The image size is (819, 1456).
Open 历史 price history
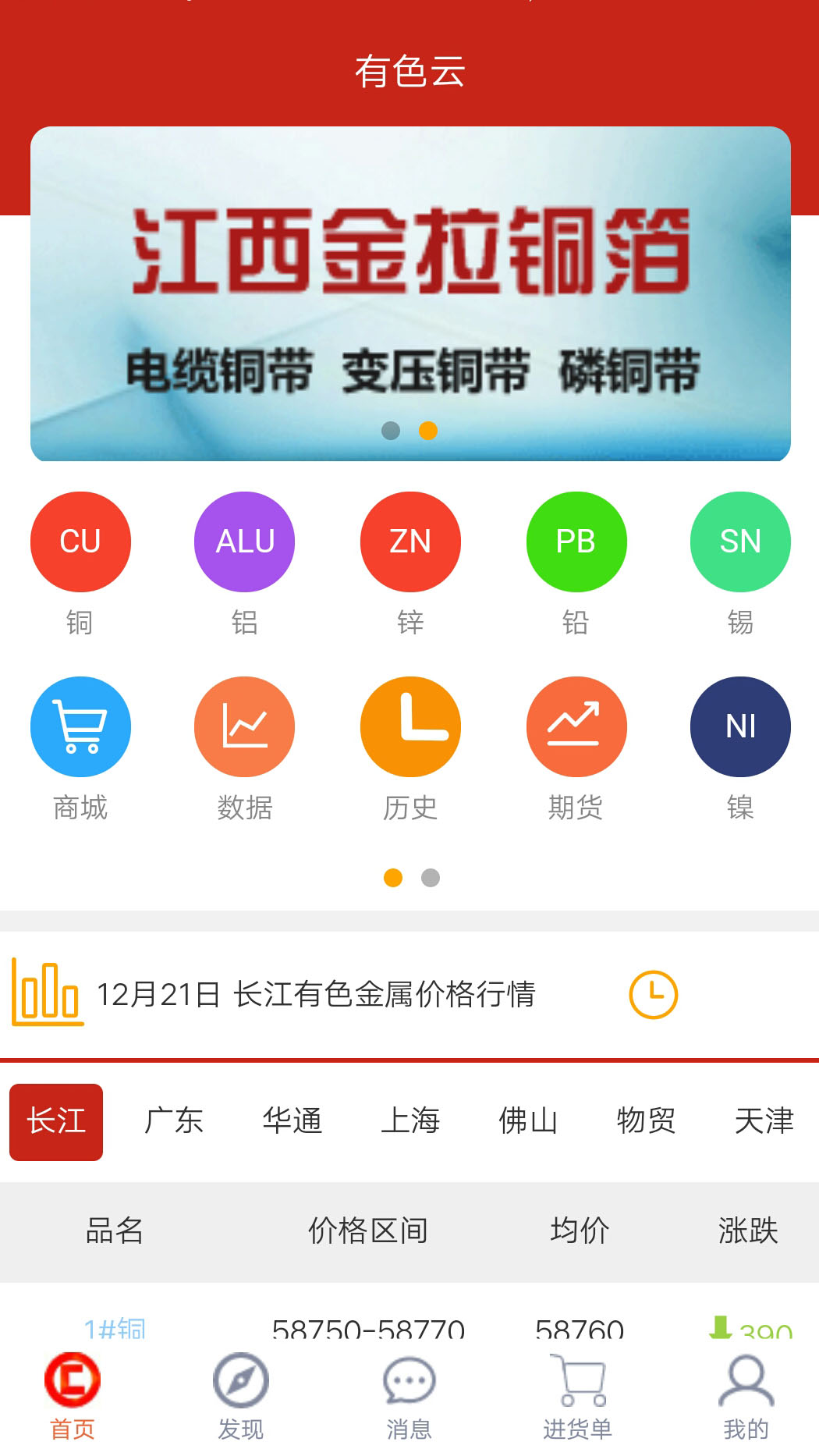tap(410, 727)
